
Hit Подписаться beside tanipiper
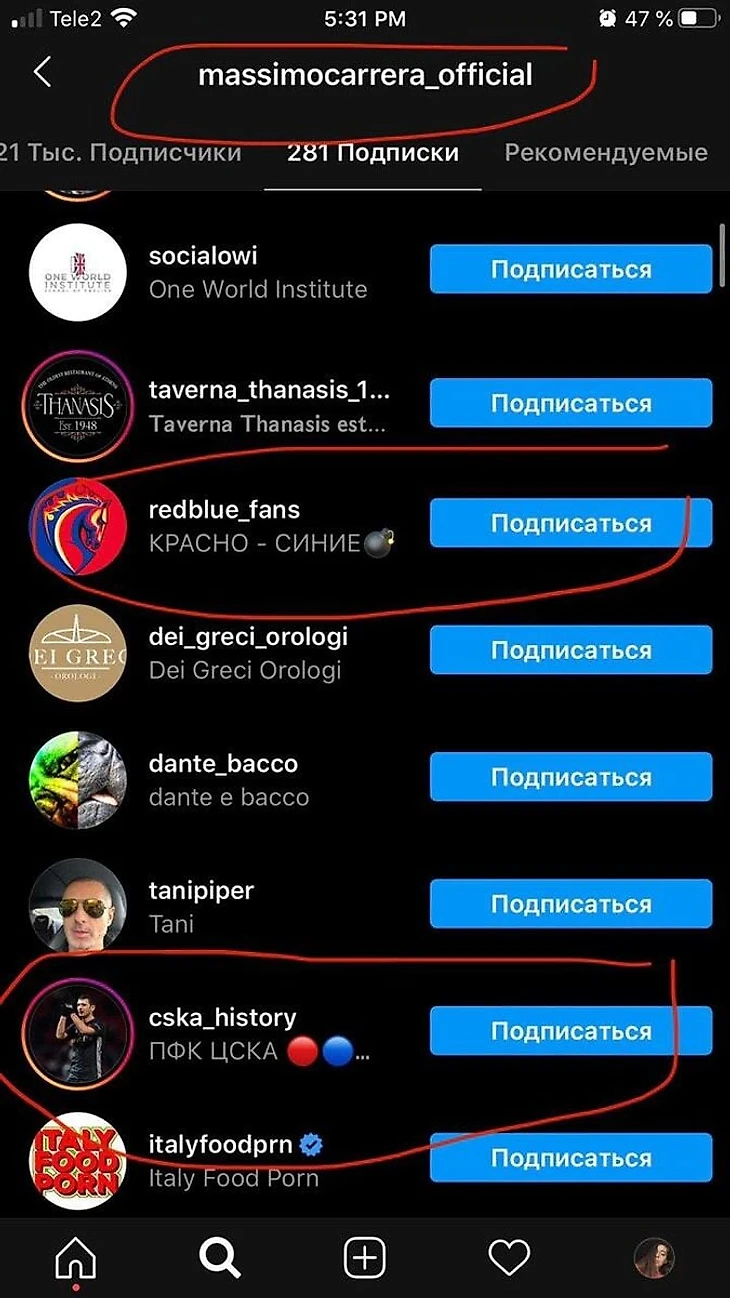click(570, 905)
